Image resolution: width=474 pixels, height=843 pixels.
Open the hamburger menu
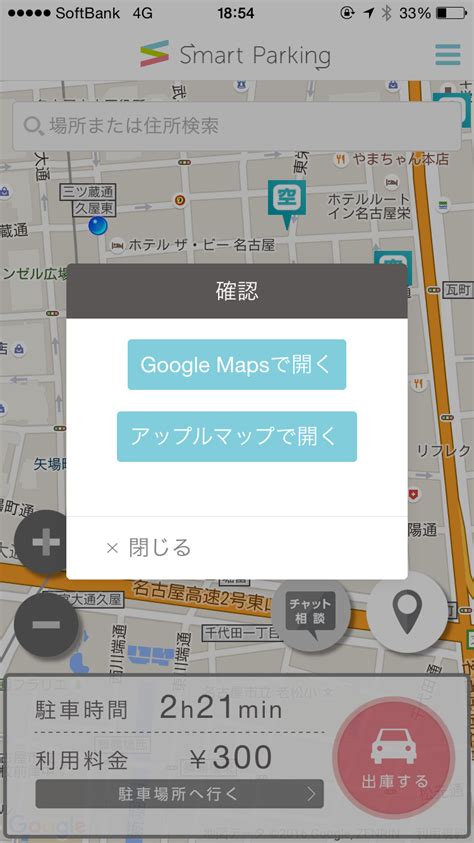[448, 54]
